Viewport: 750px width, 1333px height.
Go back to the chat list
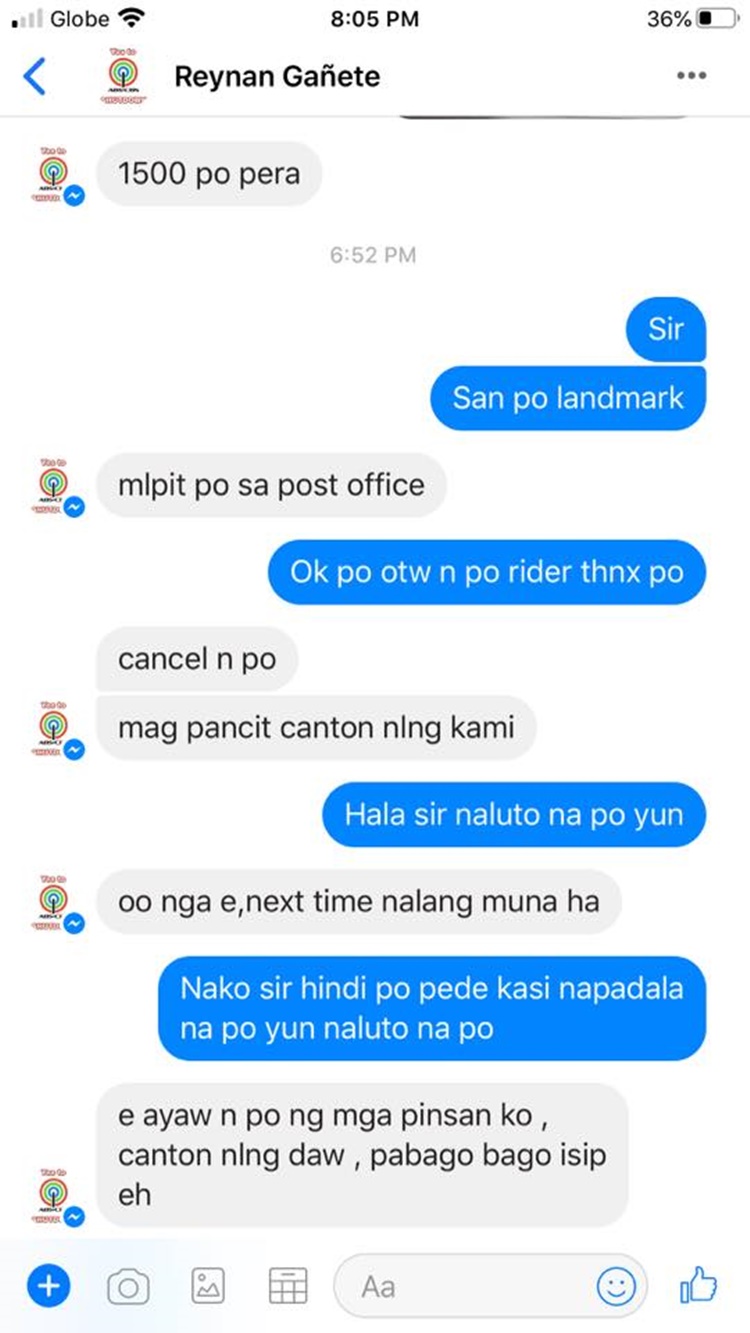[34, 76]
